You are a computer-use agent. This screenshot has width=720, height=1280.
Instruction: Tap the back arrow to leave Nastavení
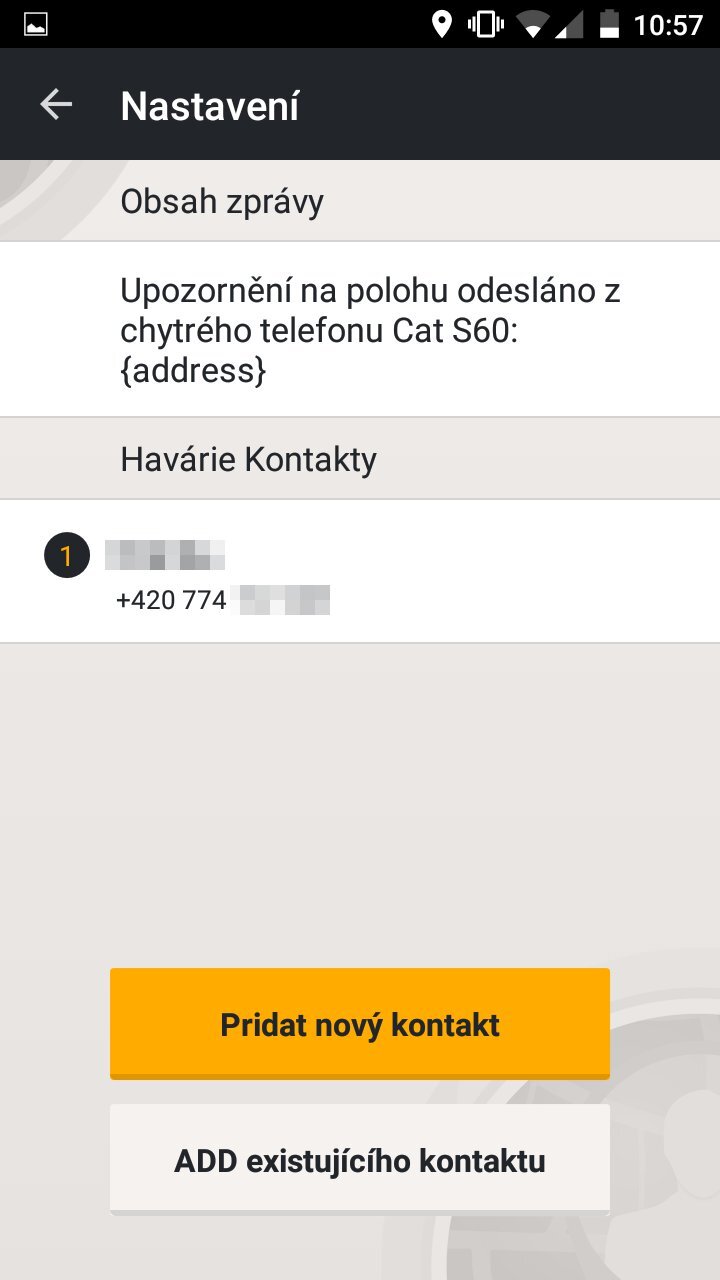pyautogui.click(x=57, y=103)
